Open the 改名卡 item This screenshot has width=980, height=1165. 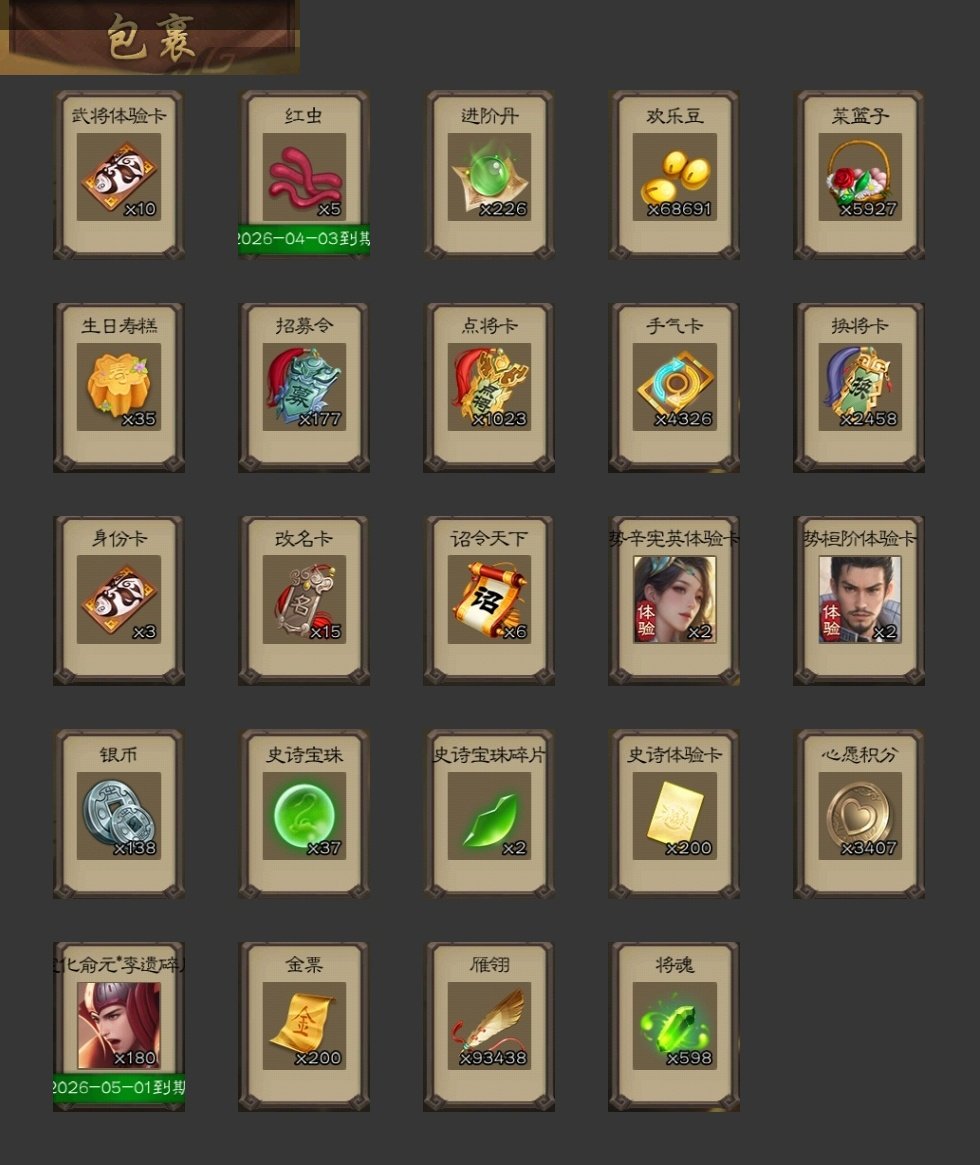(x=304, y=600)
